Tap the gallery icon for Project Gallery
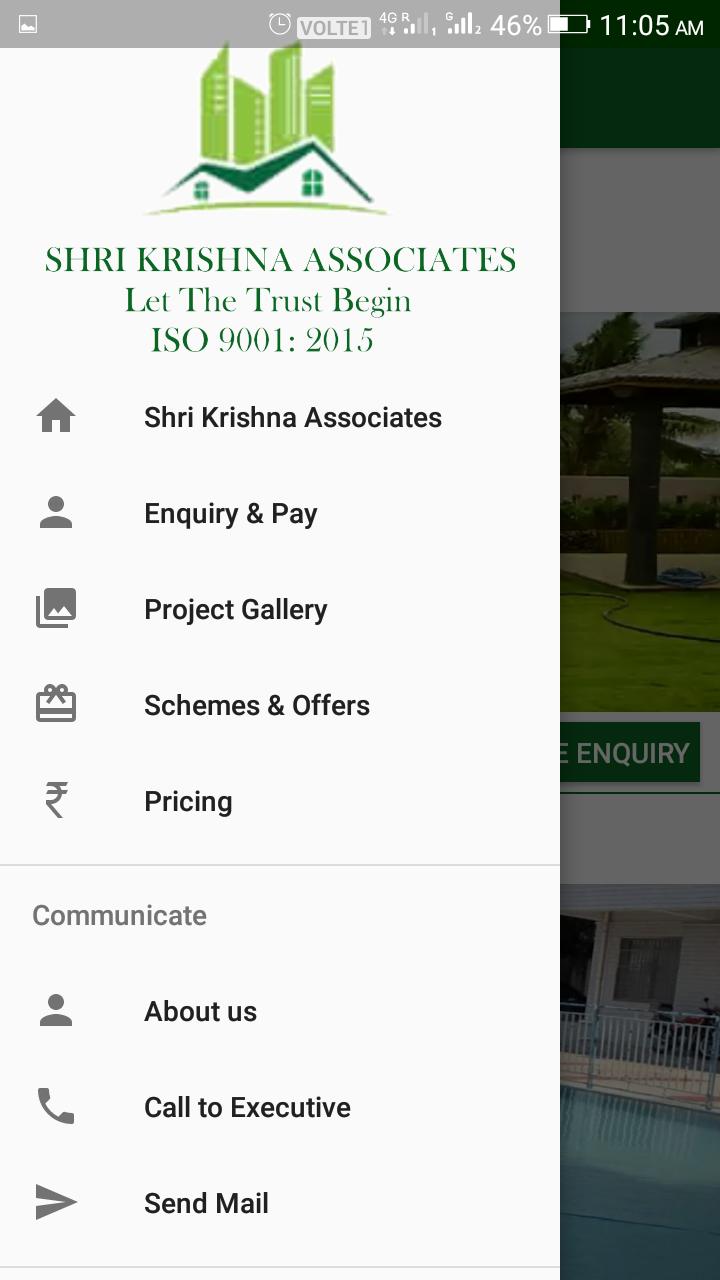Viewport: 720px width, 1280px height. 57,608
